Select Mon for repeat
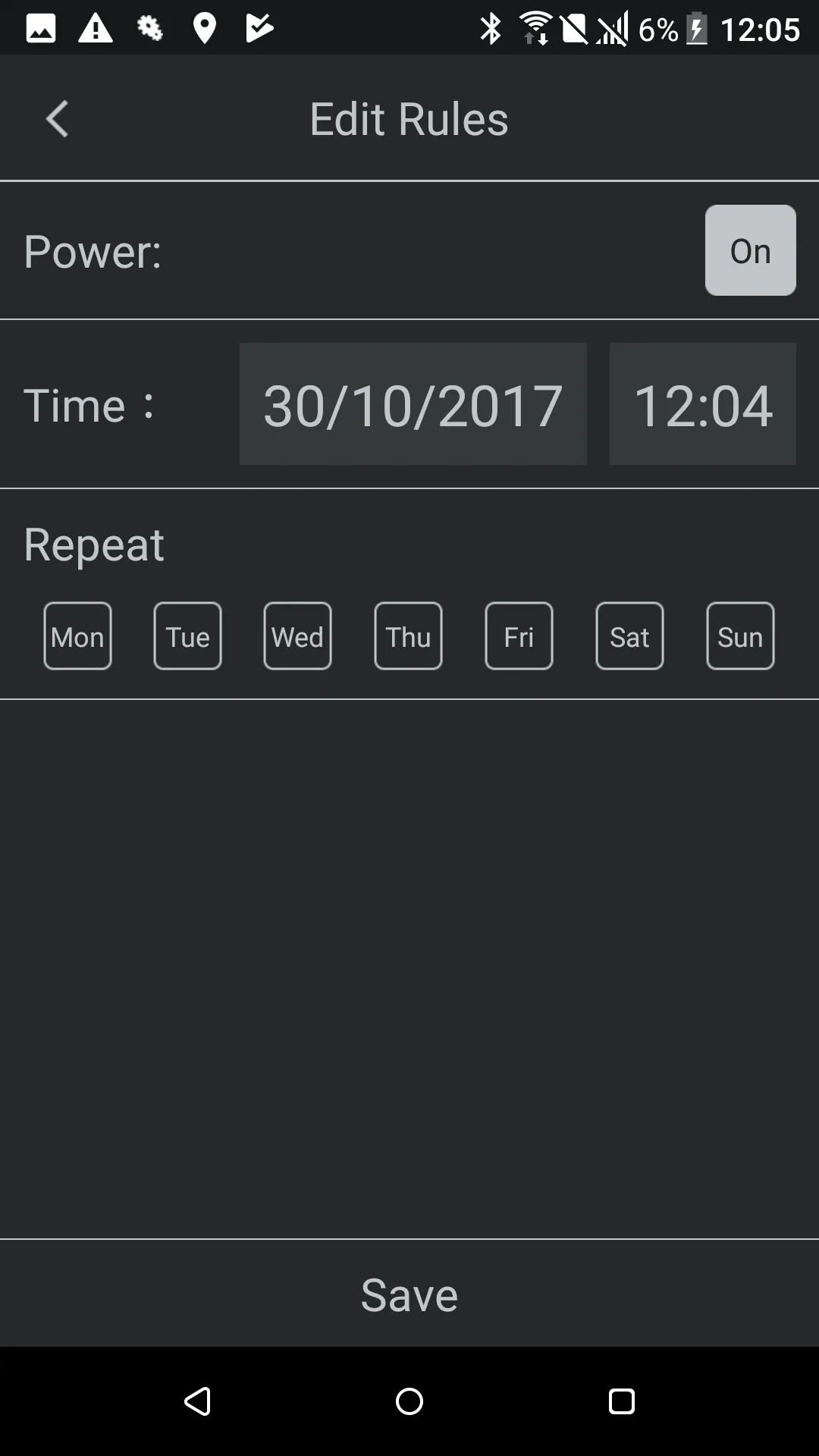819x1456 pixels. (x=77, y=636)
